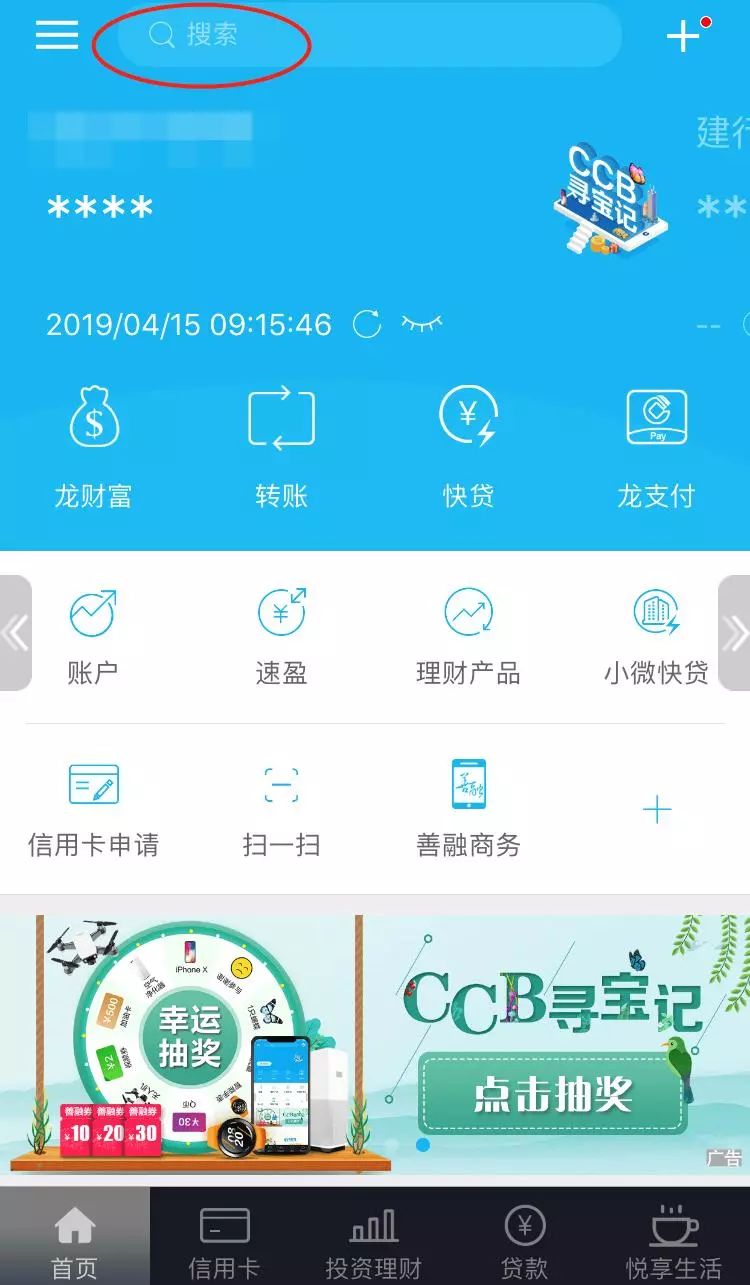Collapse carousel using left chevron

pos(14,632)
